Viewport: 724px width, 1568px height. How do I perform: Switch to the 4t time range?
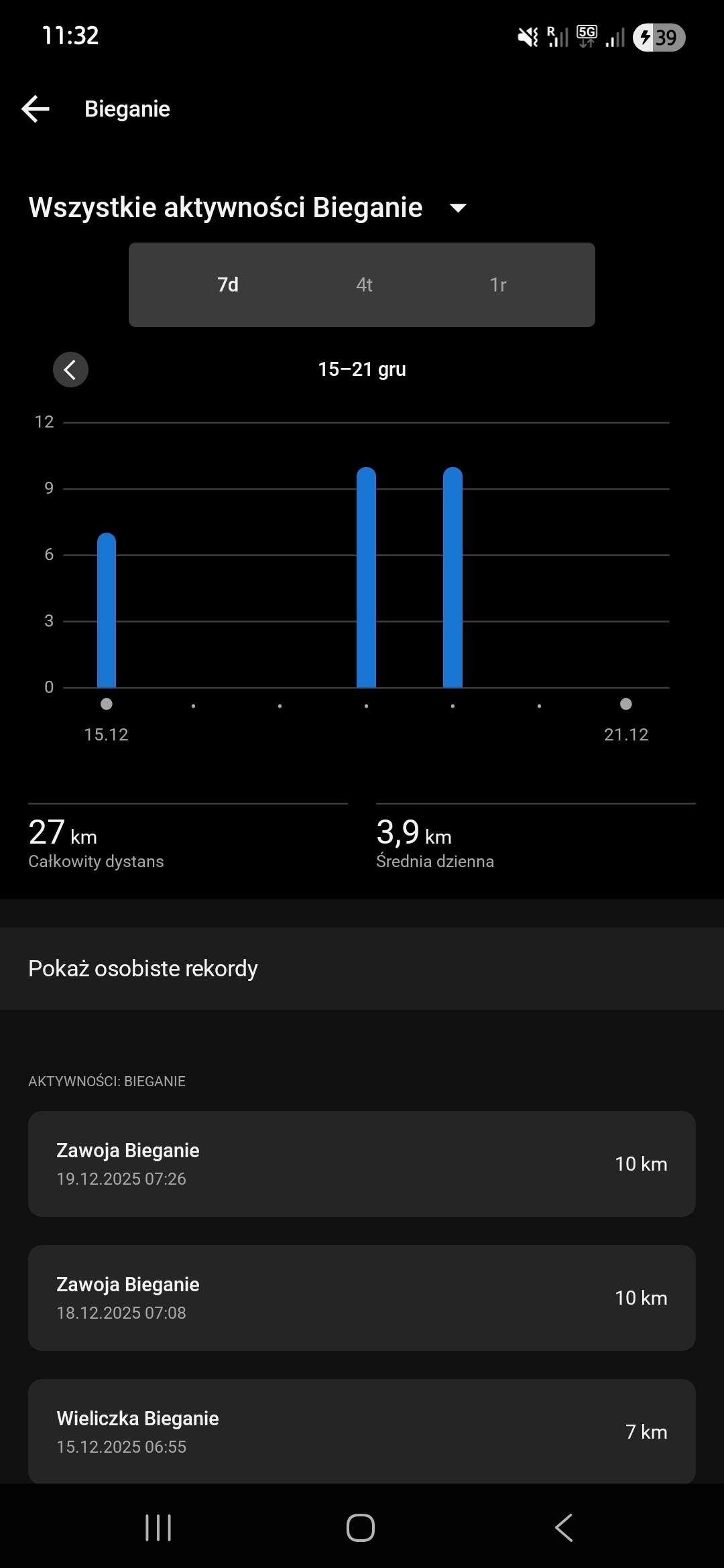364,285
